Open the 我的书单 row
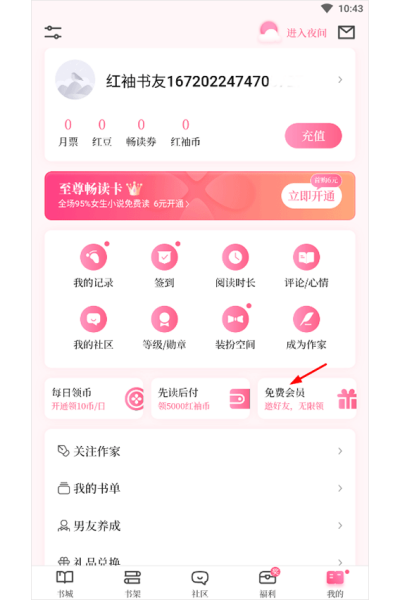Screen dimensions: 400x600 200,488
